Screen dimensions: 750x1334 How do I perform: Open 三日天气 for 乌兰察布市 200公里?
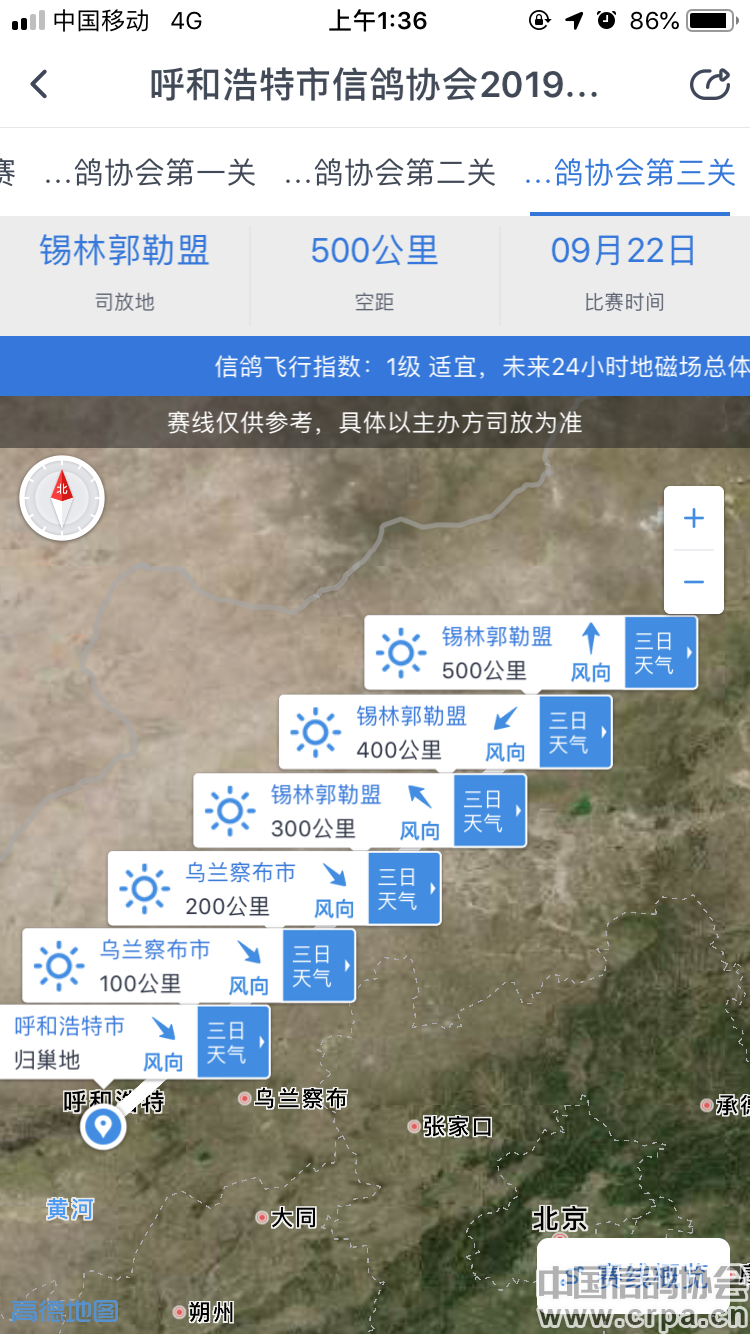point(404,888)
